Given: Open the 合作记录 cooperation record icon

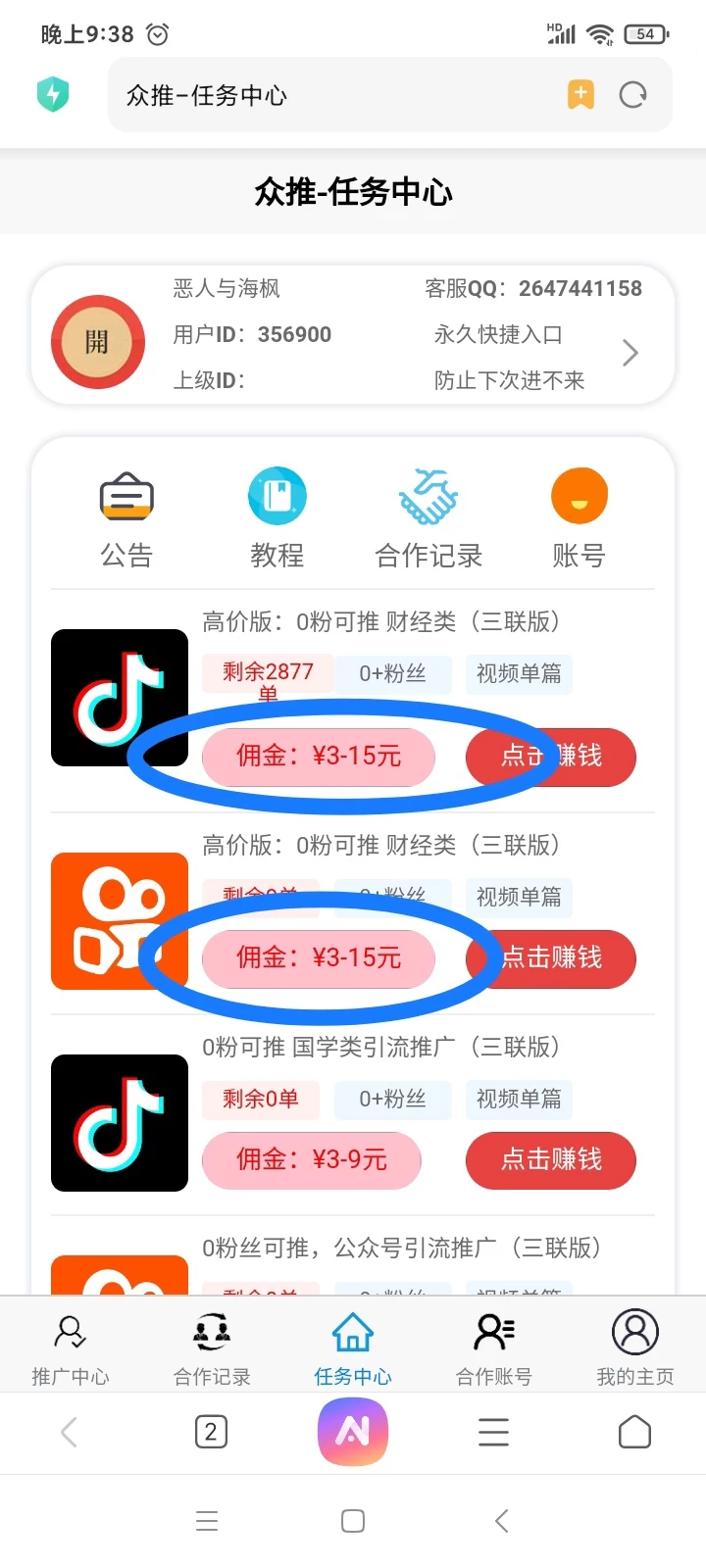Looking at the screenshot, I should pos(429,516).
